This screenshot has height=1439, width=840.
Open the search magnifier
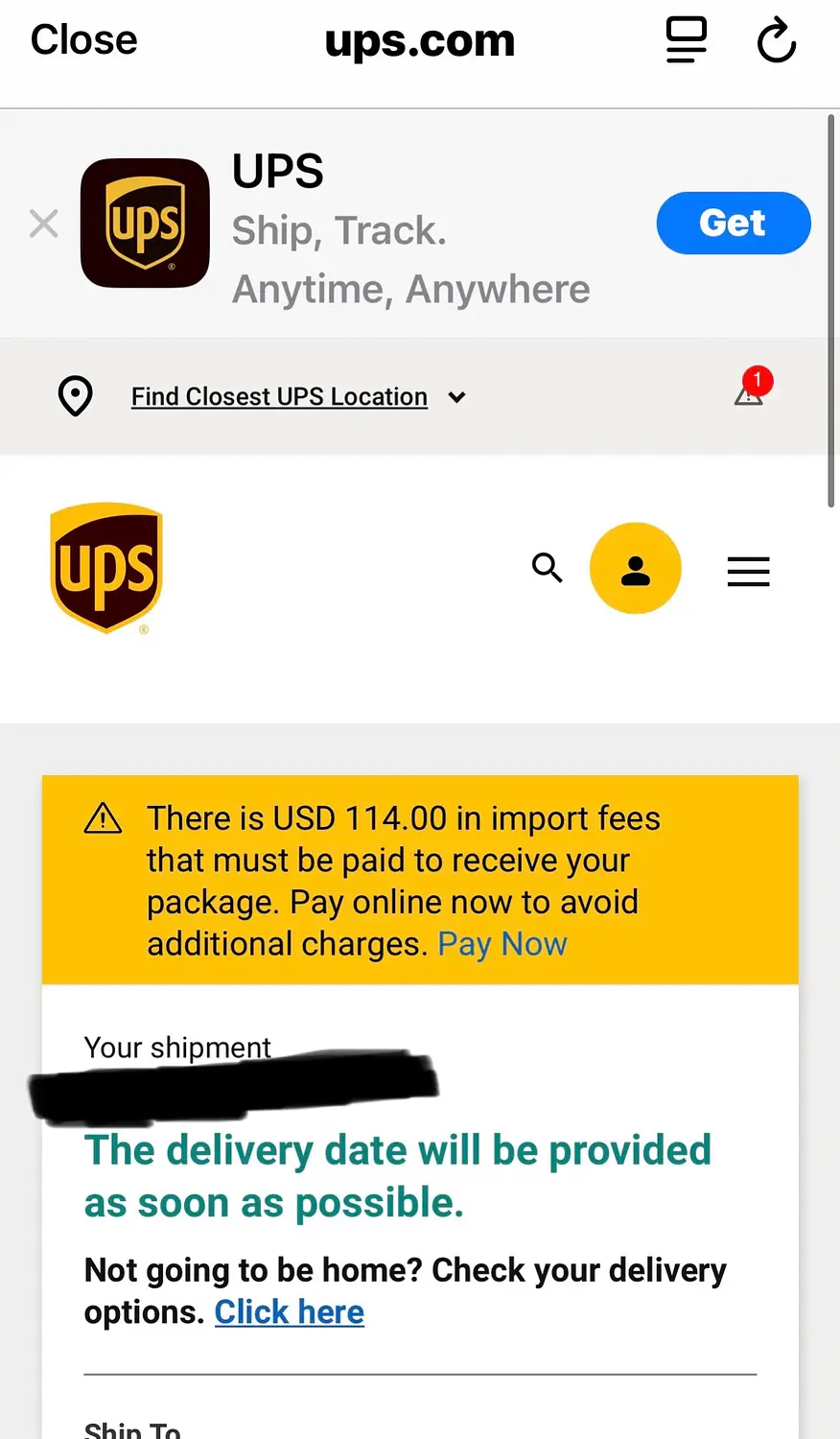click(547, 568)
